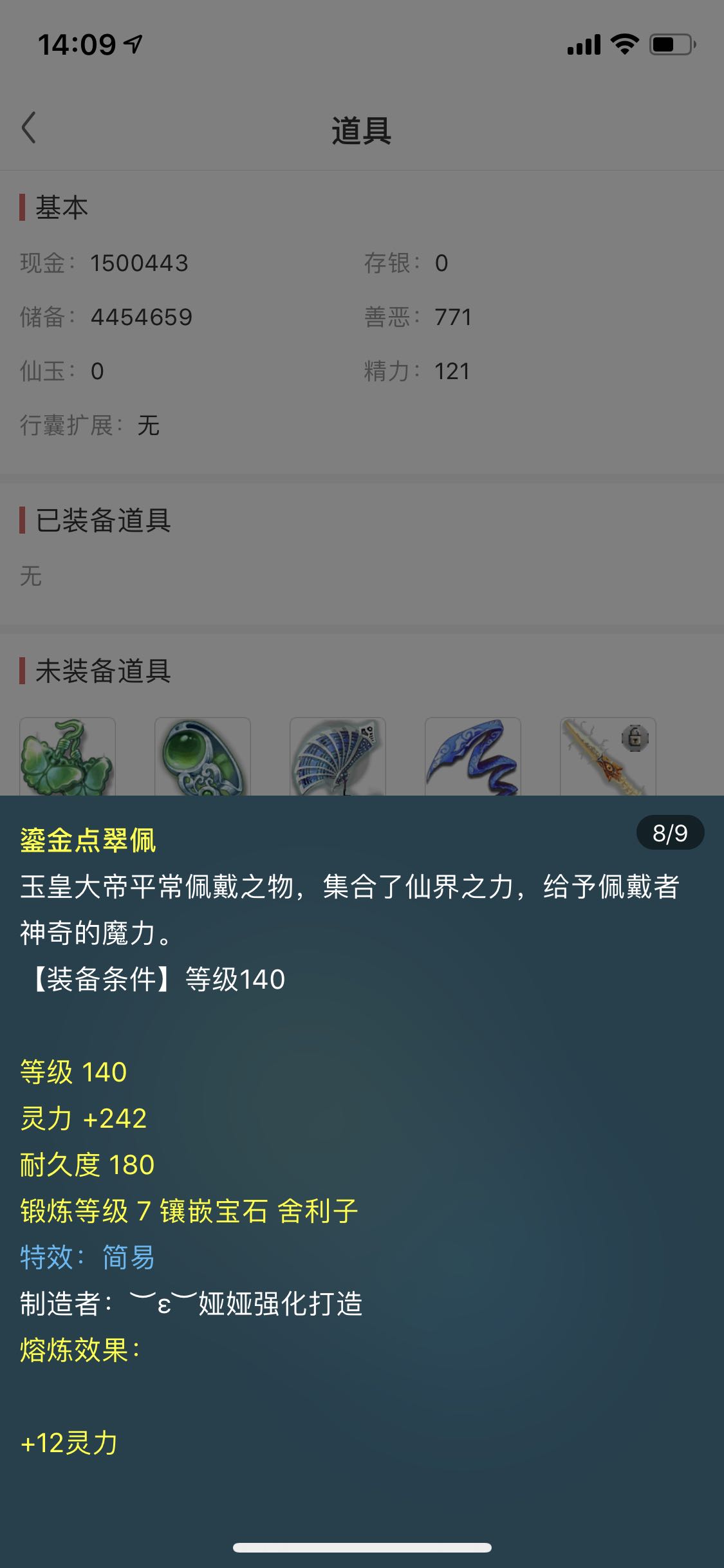Viewport: 724px width, 1568px height.
Task: Open the blue ribbon item
Action: (x=473, y=756)
